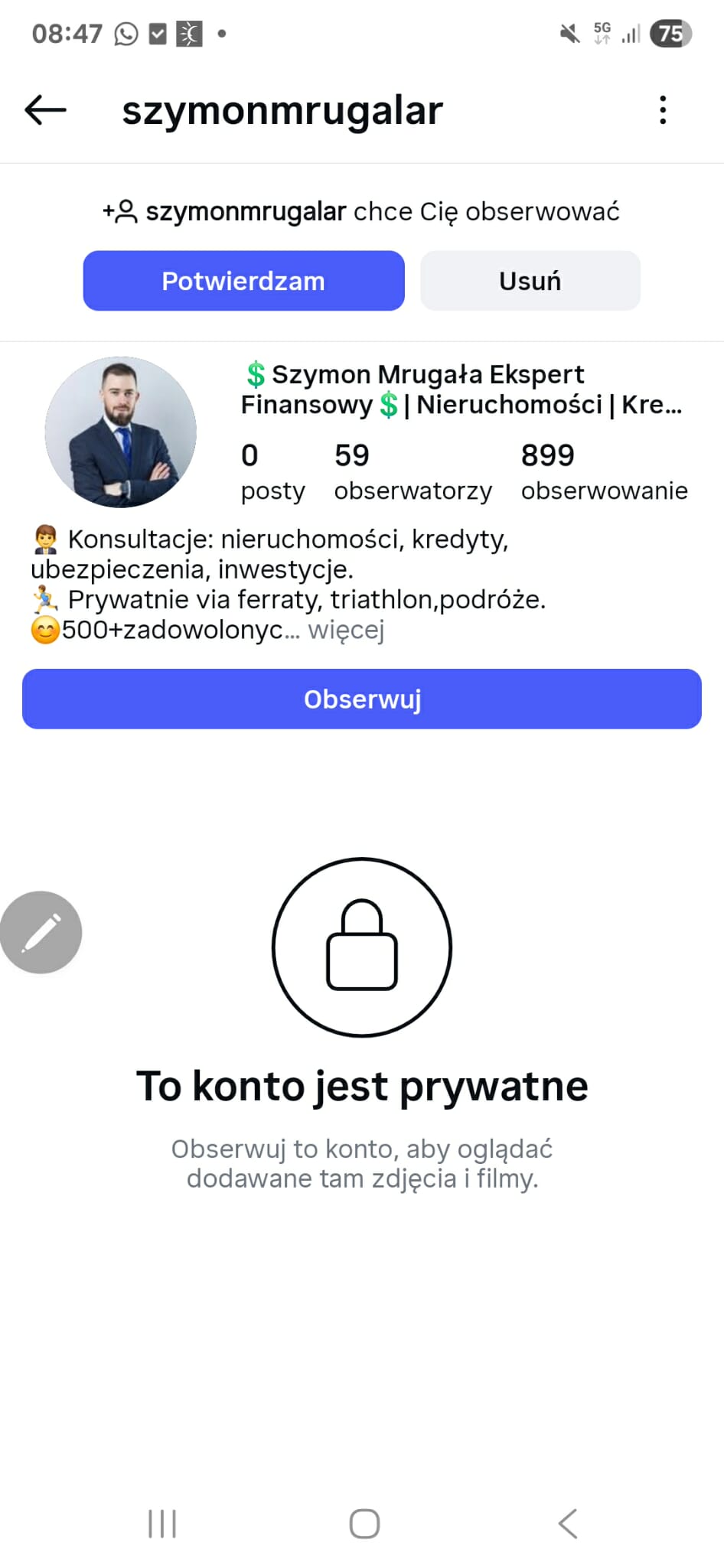This screenshot has height=1568, width=724.
Task: Tap the battery level indicator showing 75
Action: coord(670,32)
